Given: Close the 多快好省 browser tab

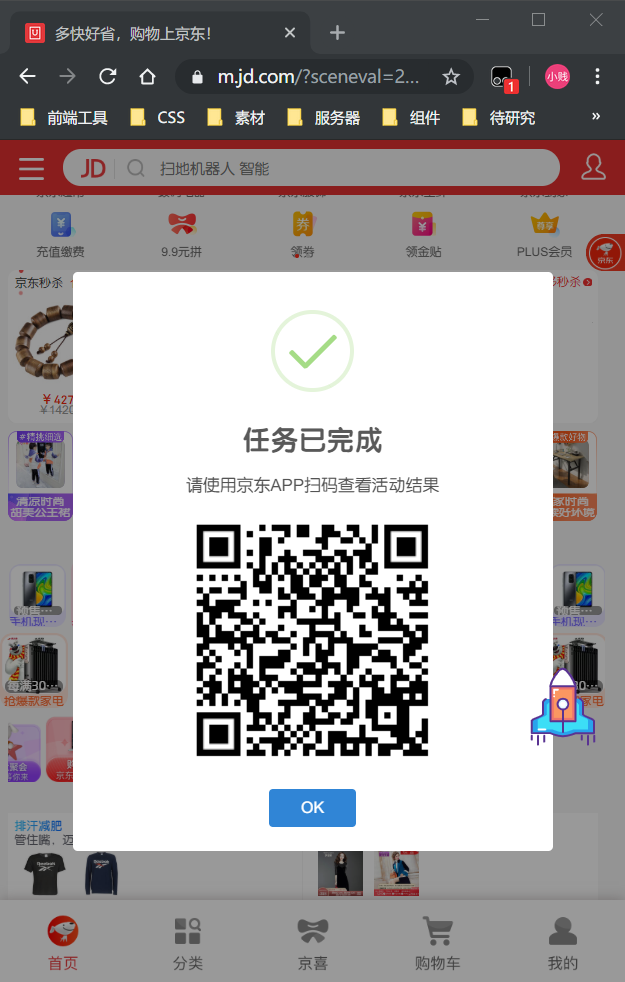Looking at the screenshot, I should click(x=290, y=33).
